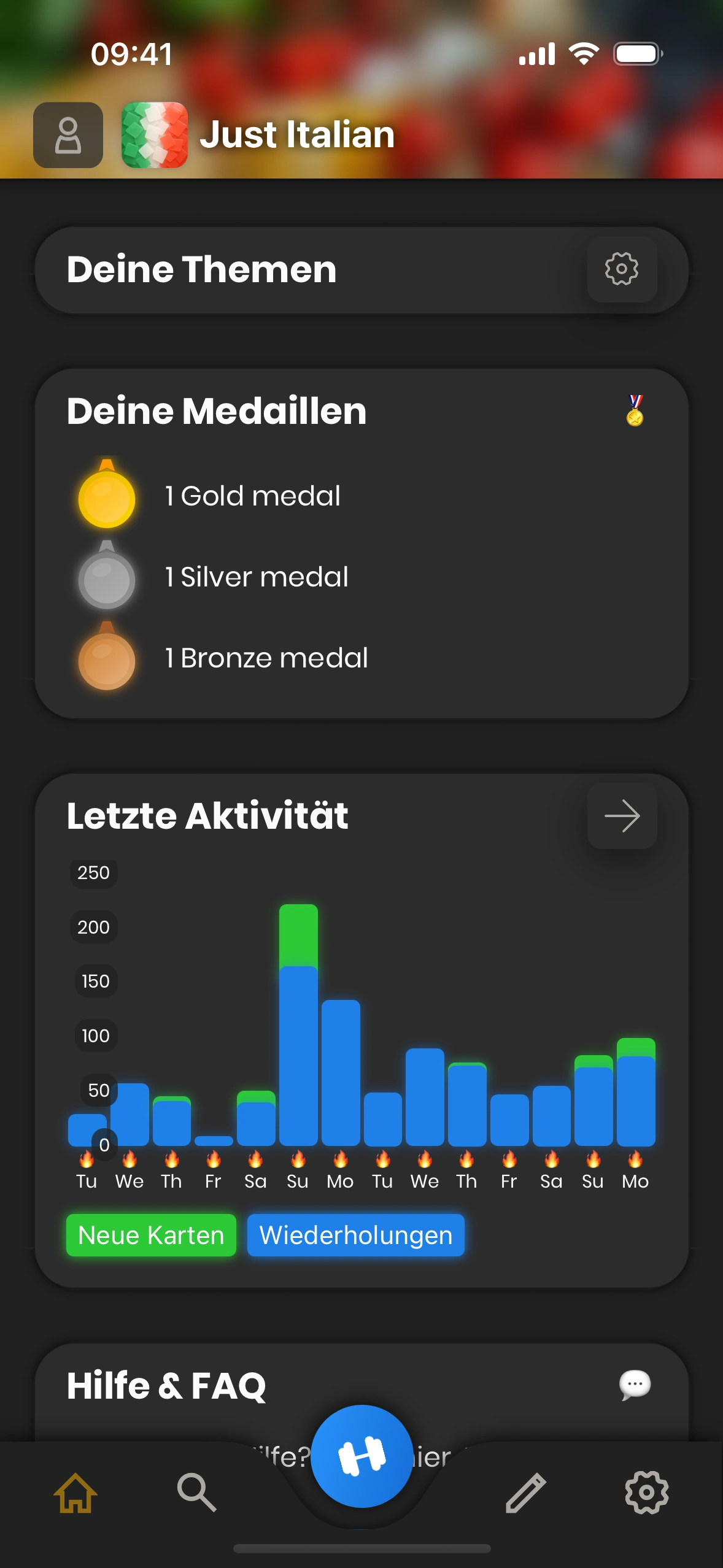Start training with the dumbbell button
The height and width of the screenshot is (1568, 723).
(x=361, y=1456)
